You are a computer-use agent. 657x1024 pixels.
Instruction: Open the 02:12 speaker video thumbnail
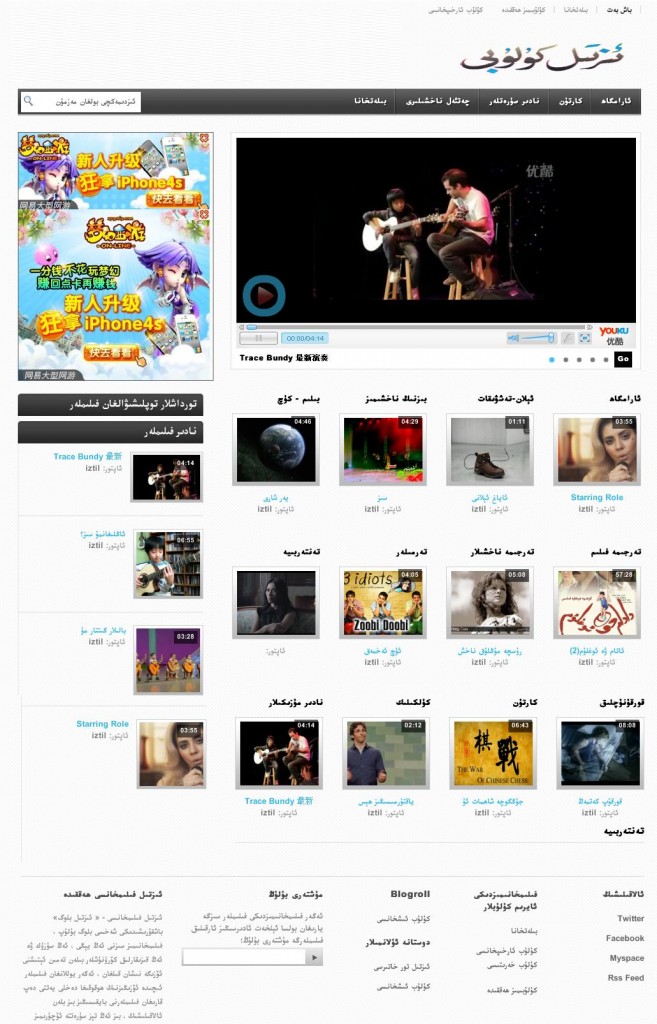click(x=383, y=752)
